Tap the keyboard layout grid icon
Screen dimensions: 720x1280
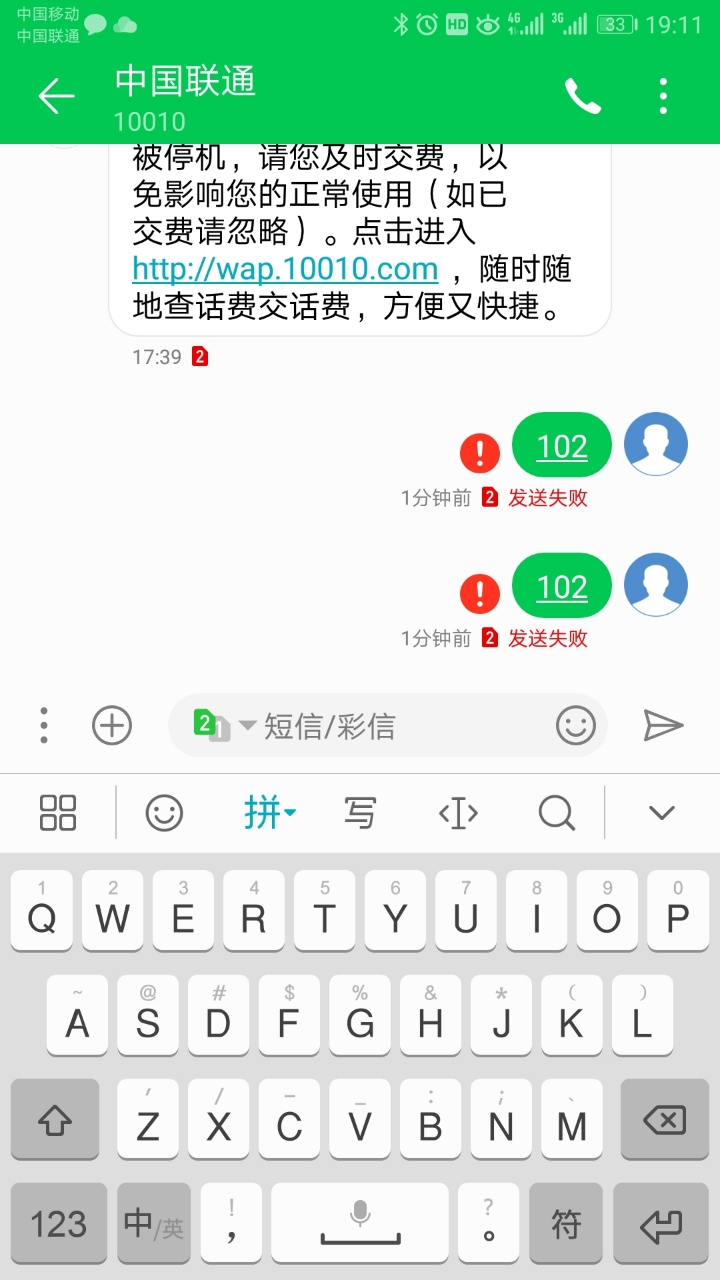point(57,812)
